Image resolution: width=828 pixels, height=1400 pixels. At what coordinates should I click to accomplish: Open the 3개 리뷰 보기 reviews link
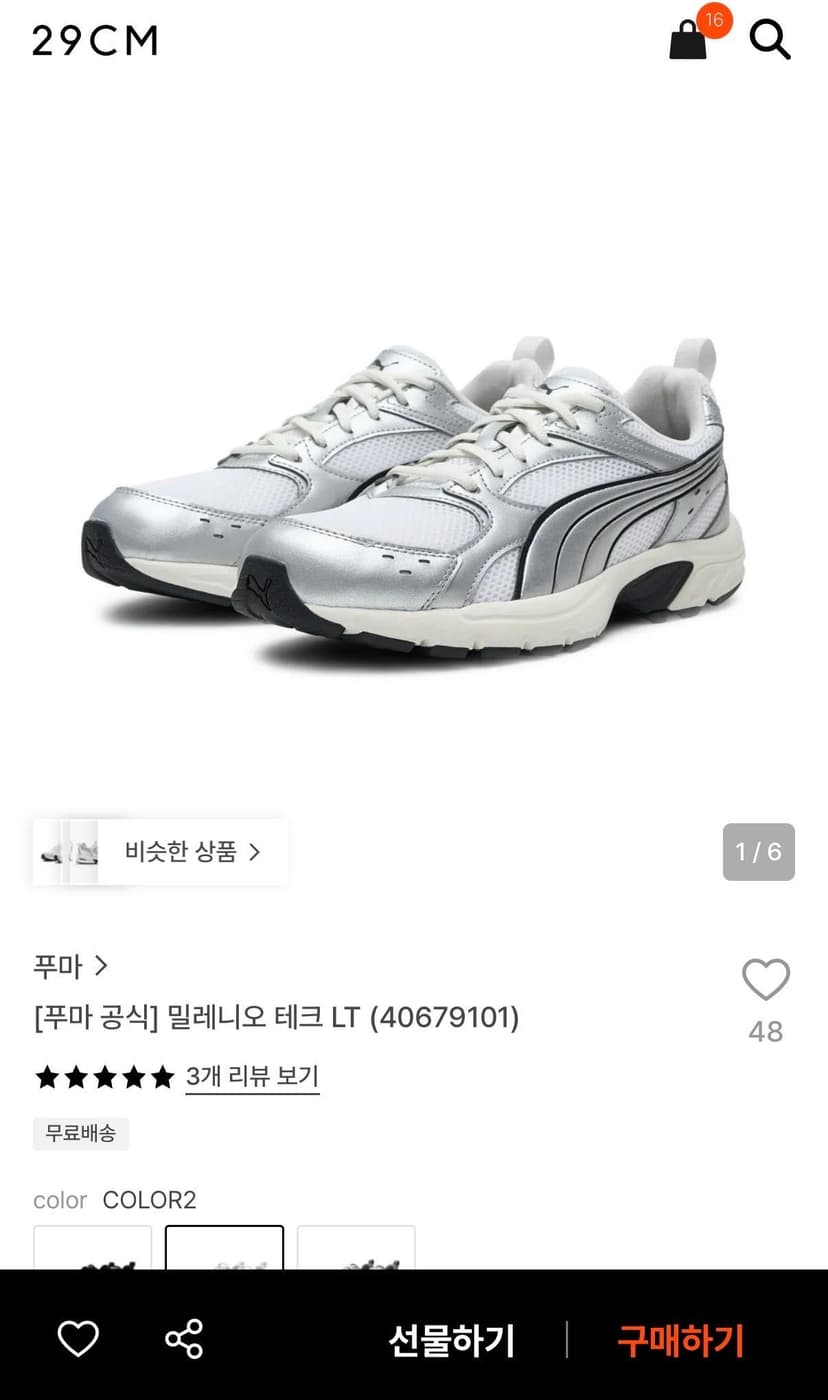click(x=252, y=1077)
